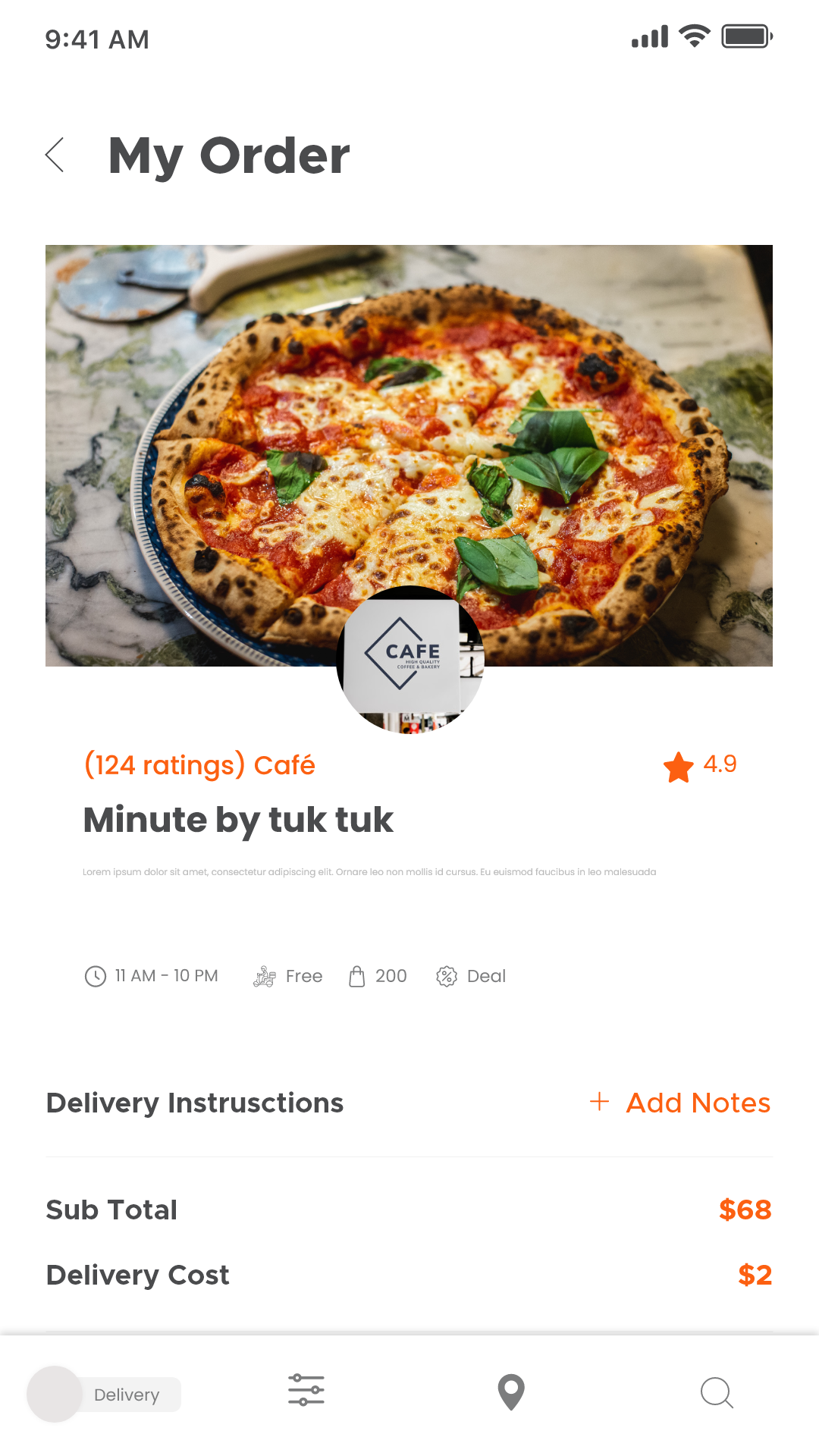Image resolution: width=819 pixels, height=1456 pixels.
Task: Tap Add Notes for delivery instructions
Action: (x=680, y=1103)
